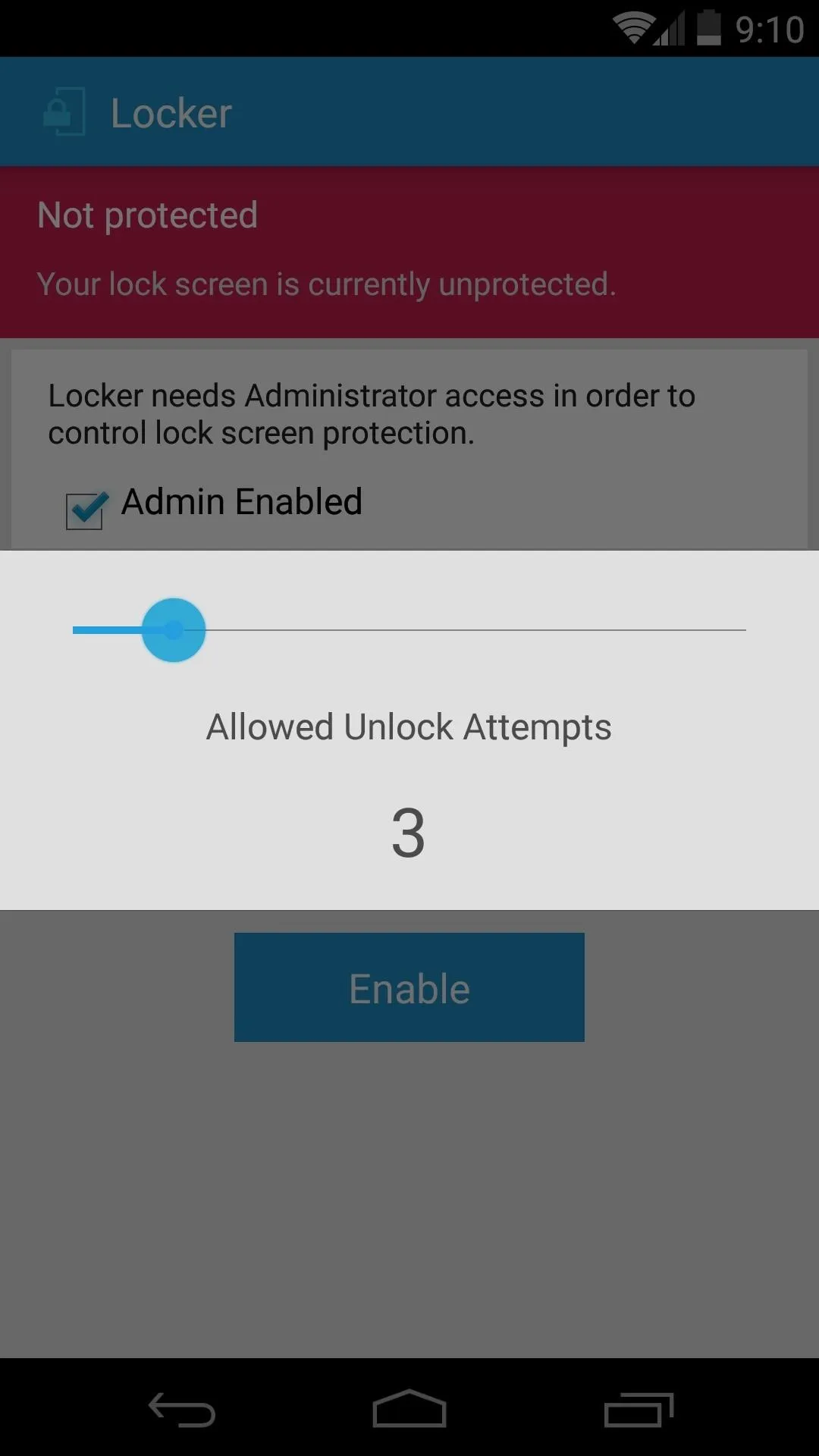The image size is (819, 1456).
Task: Tap the Allowed Unlock Attempts slider handle
Action: coord(174,630)
